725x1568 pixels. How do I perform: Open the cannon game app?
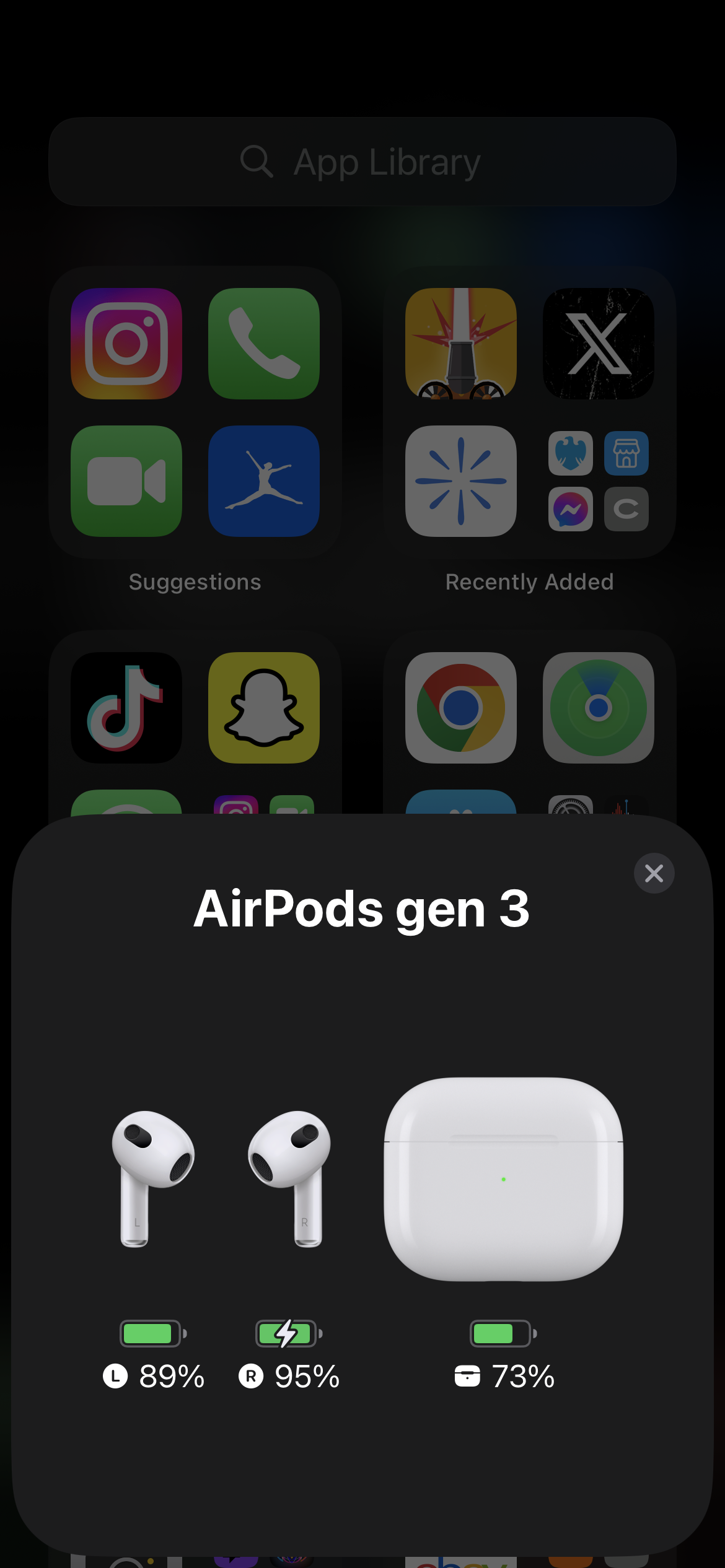460,344
